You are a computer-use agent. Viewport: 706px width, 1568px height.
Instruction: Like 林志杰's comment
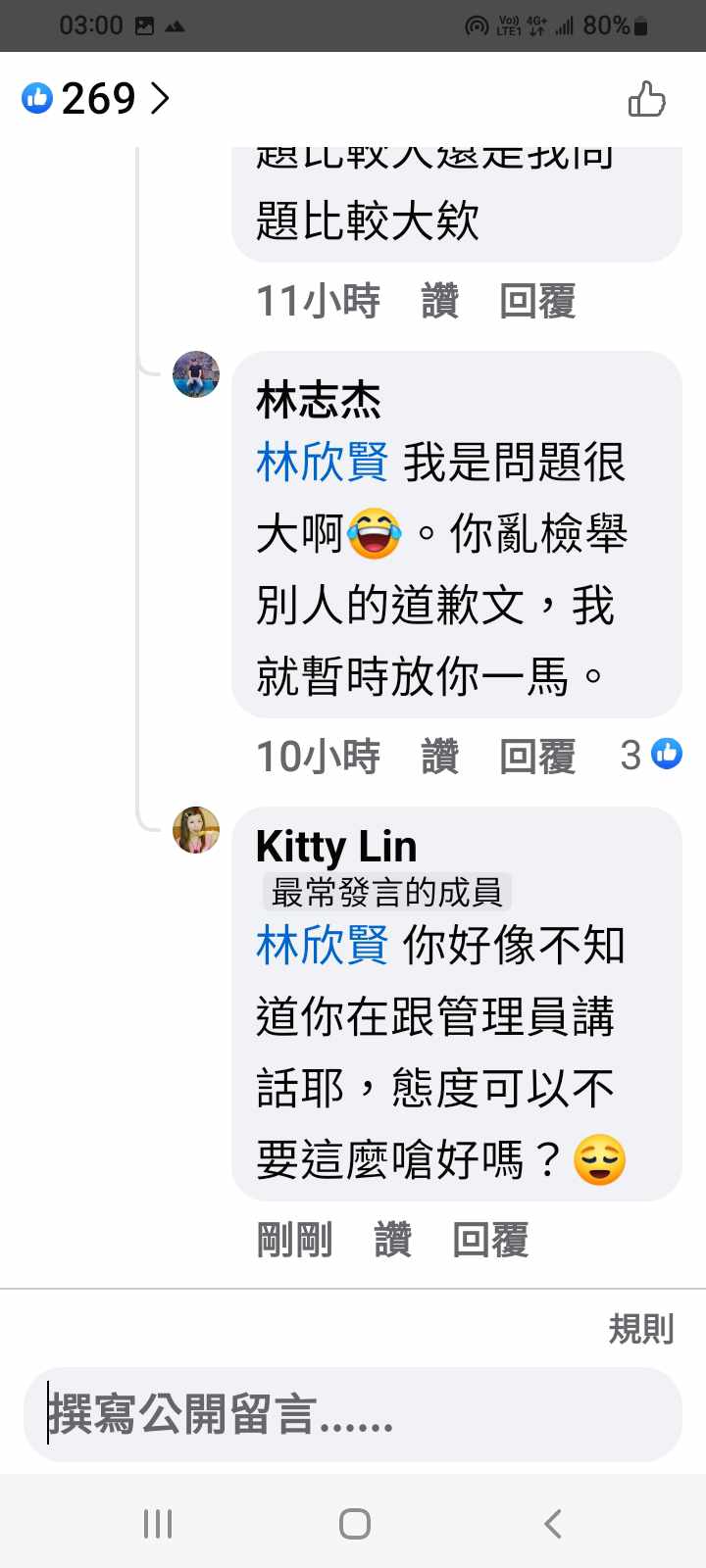coord(439,756)
